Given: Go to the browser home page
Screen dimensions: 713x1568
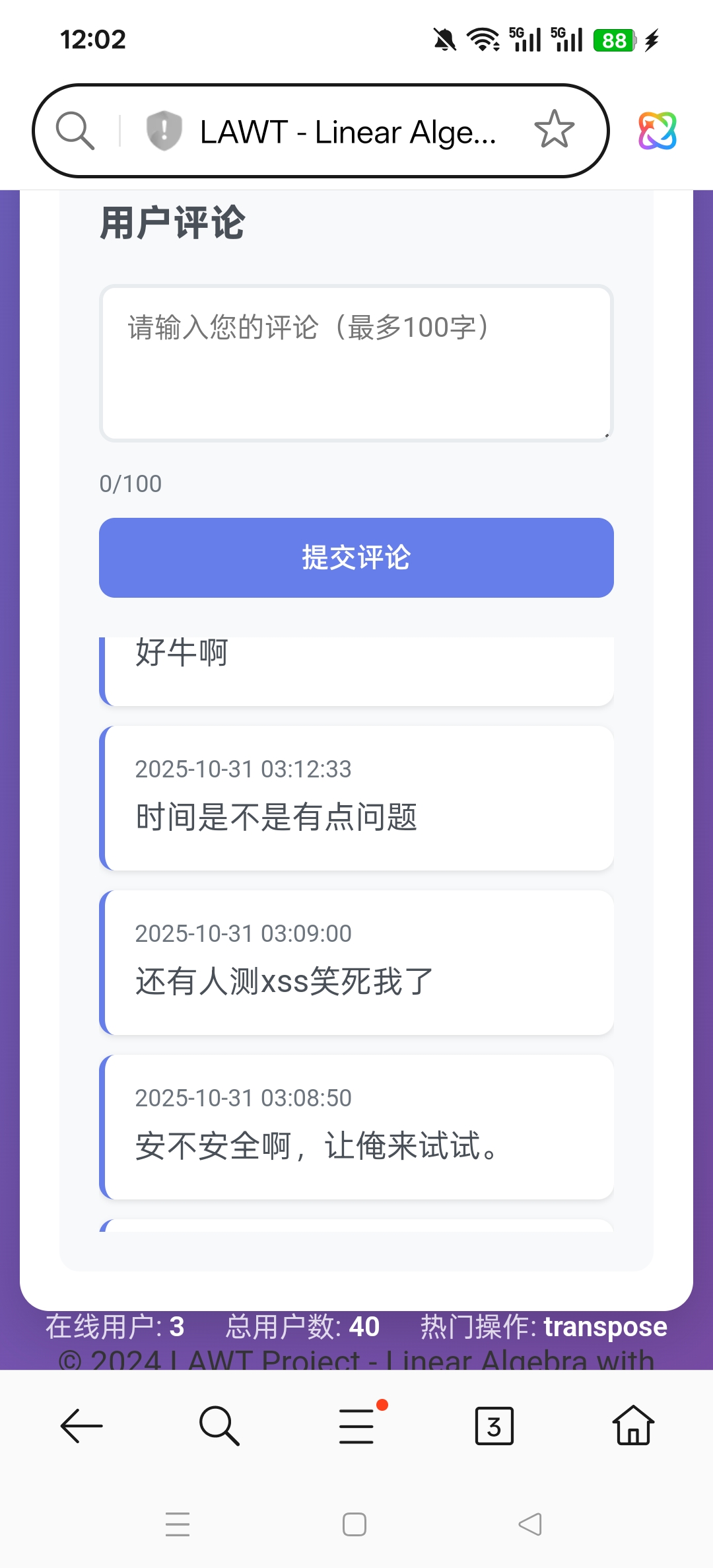Looking at the screenshot, I should [x=633, y=1426].
